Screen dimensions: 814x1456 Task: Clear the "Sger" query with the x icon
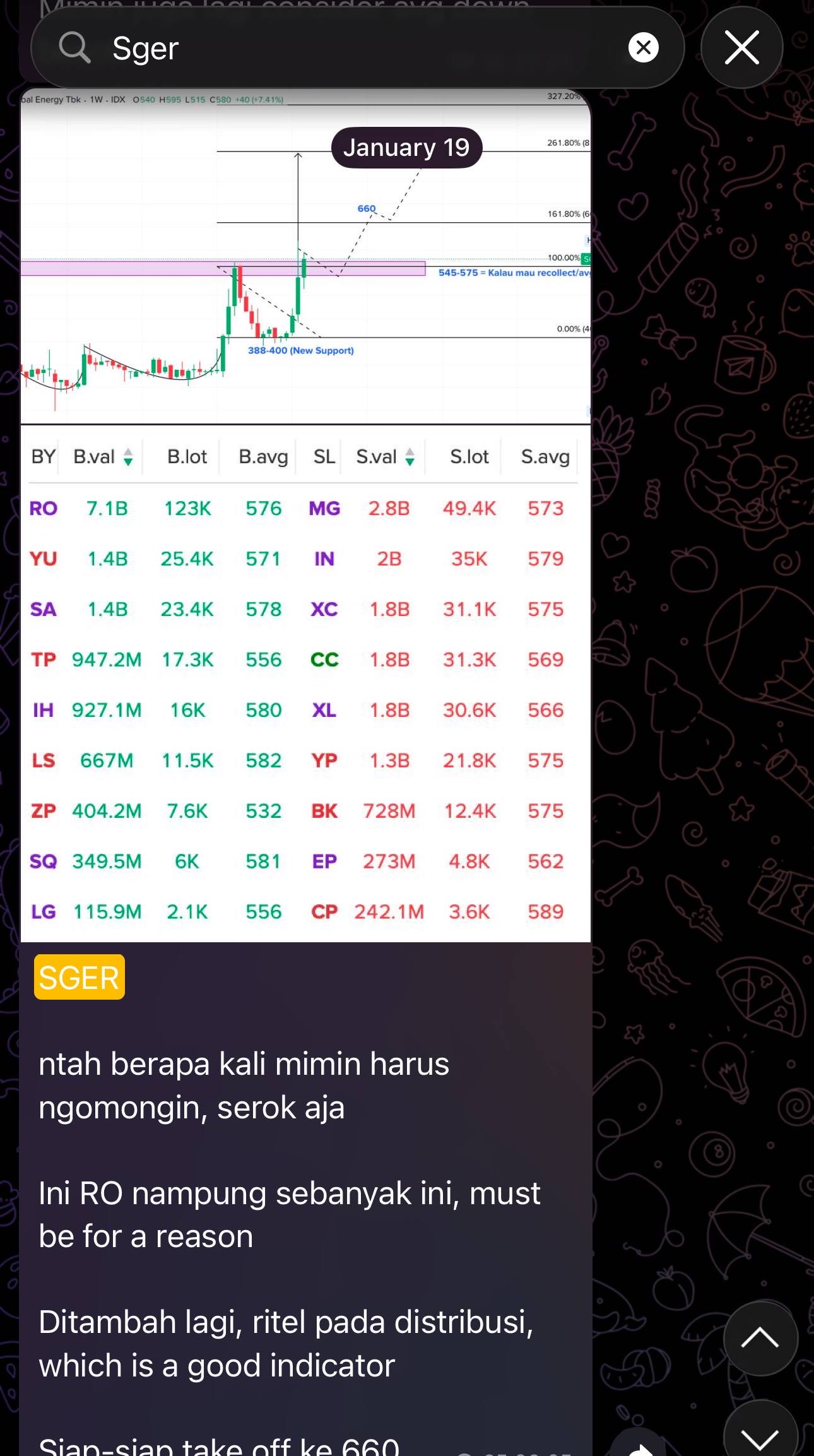643,47
